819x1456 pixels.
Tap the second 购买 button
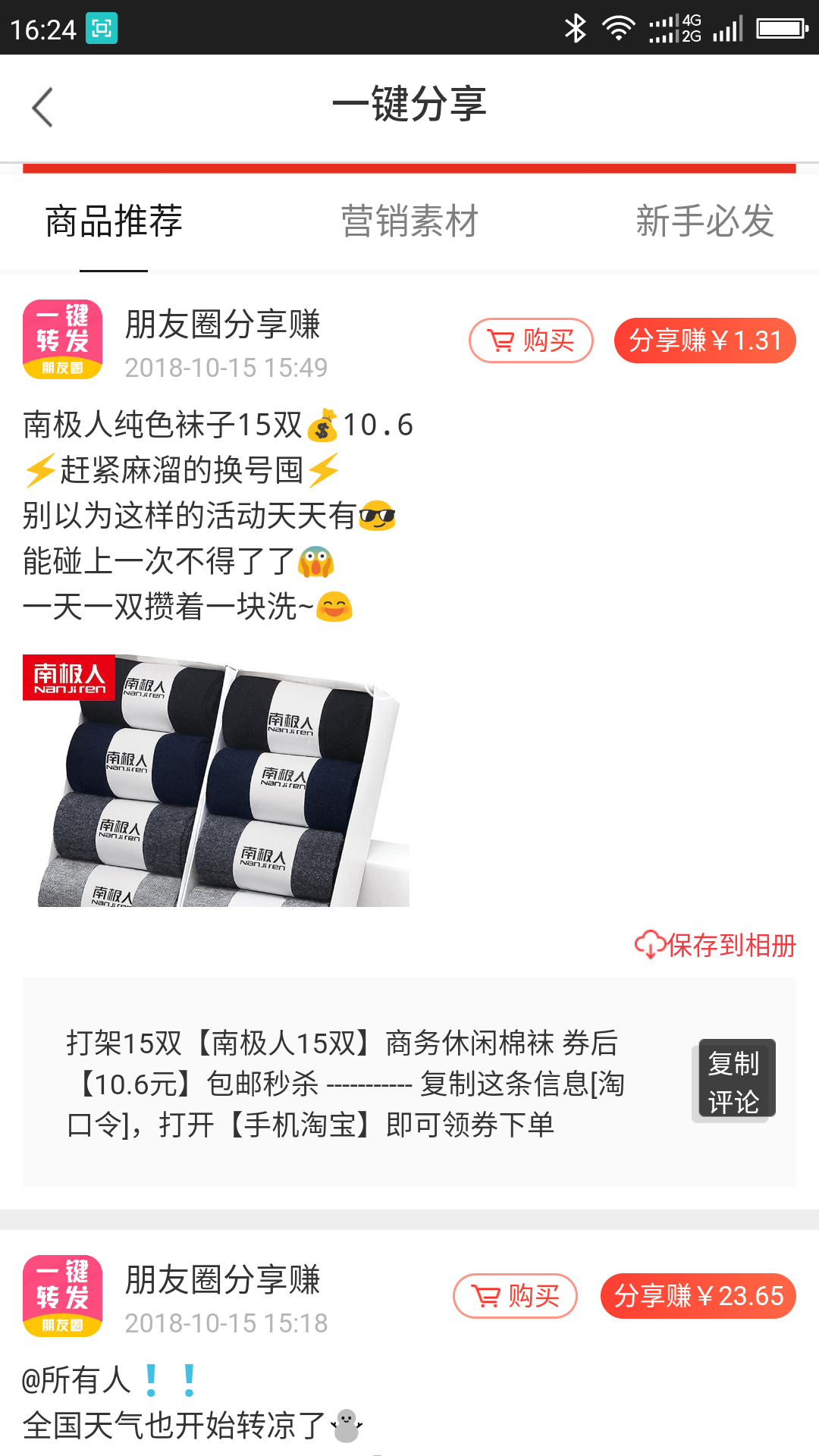[516, 1297]
